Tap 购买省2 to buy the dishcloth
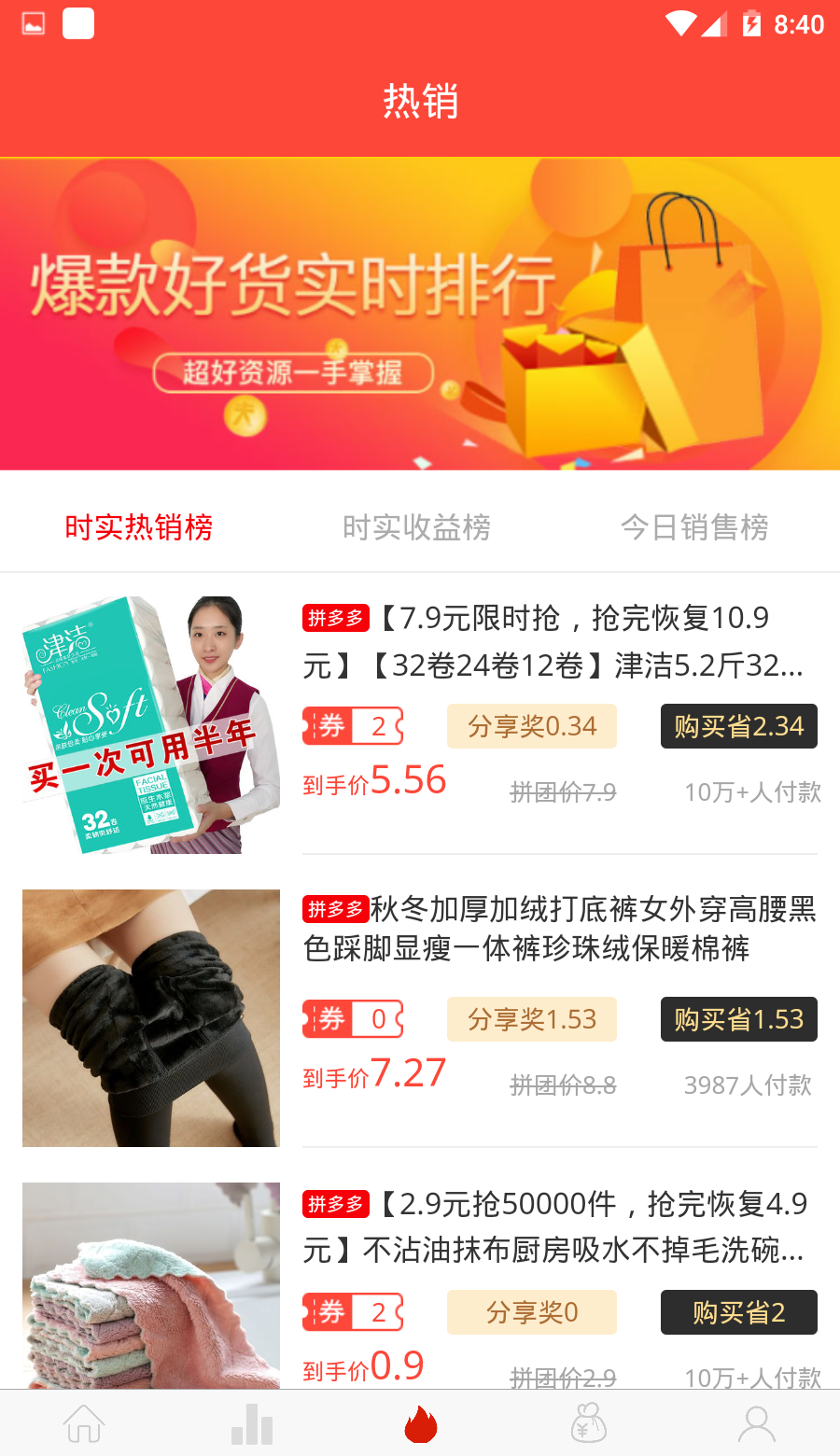 pyautogui.click(x=738, y=1312)
